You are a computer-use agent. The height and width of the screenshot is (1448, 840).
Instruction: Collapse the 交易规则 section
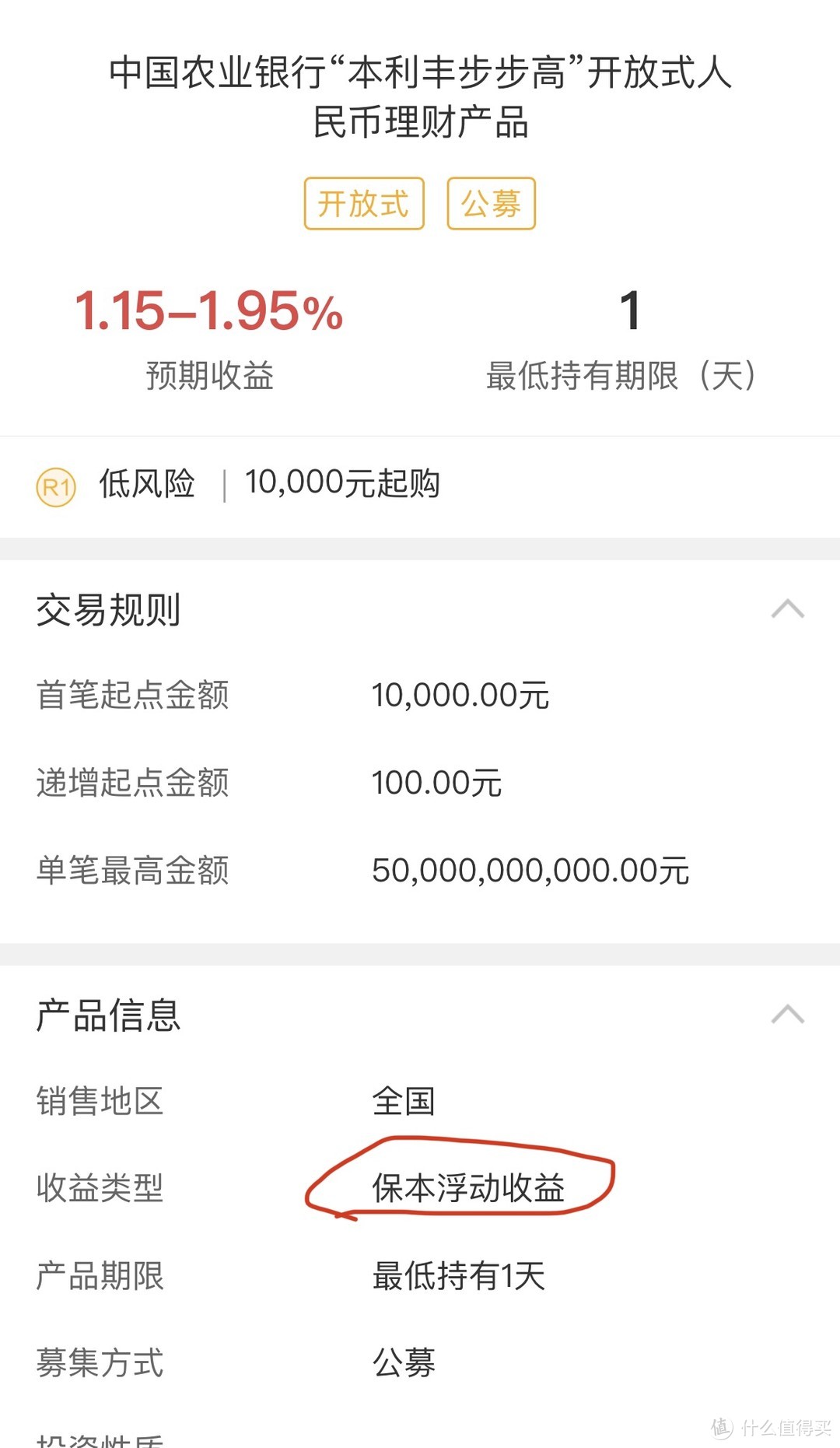click(x=787, y=608)
